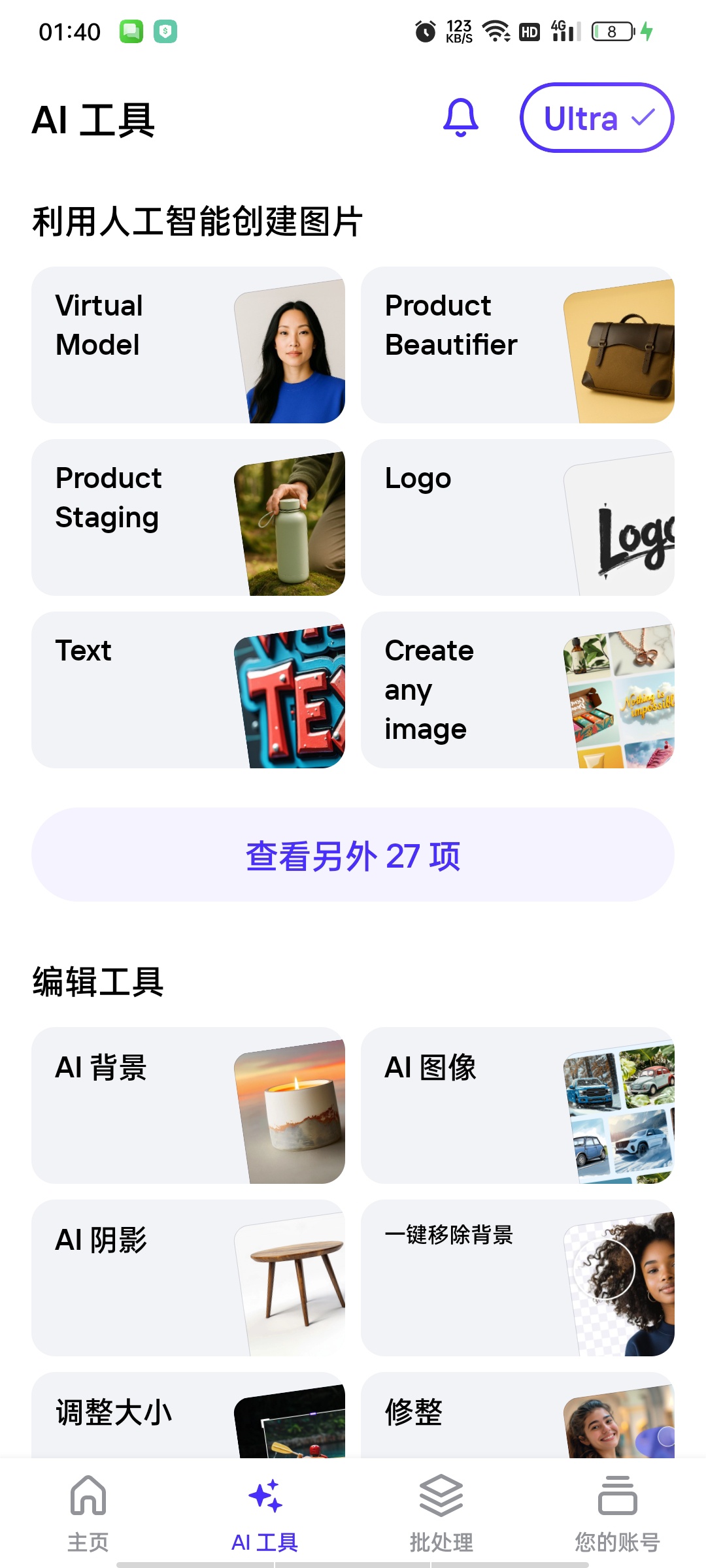Screen dimensions: 706x1568
Task: Open the 调整大小 resize tool
Action: [188, 1415]
